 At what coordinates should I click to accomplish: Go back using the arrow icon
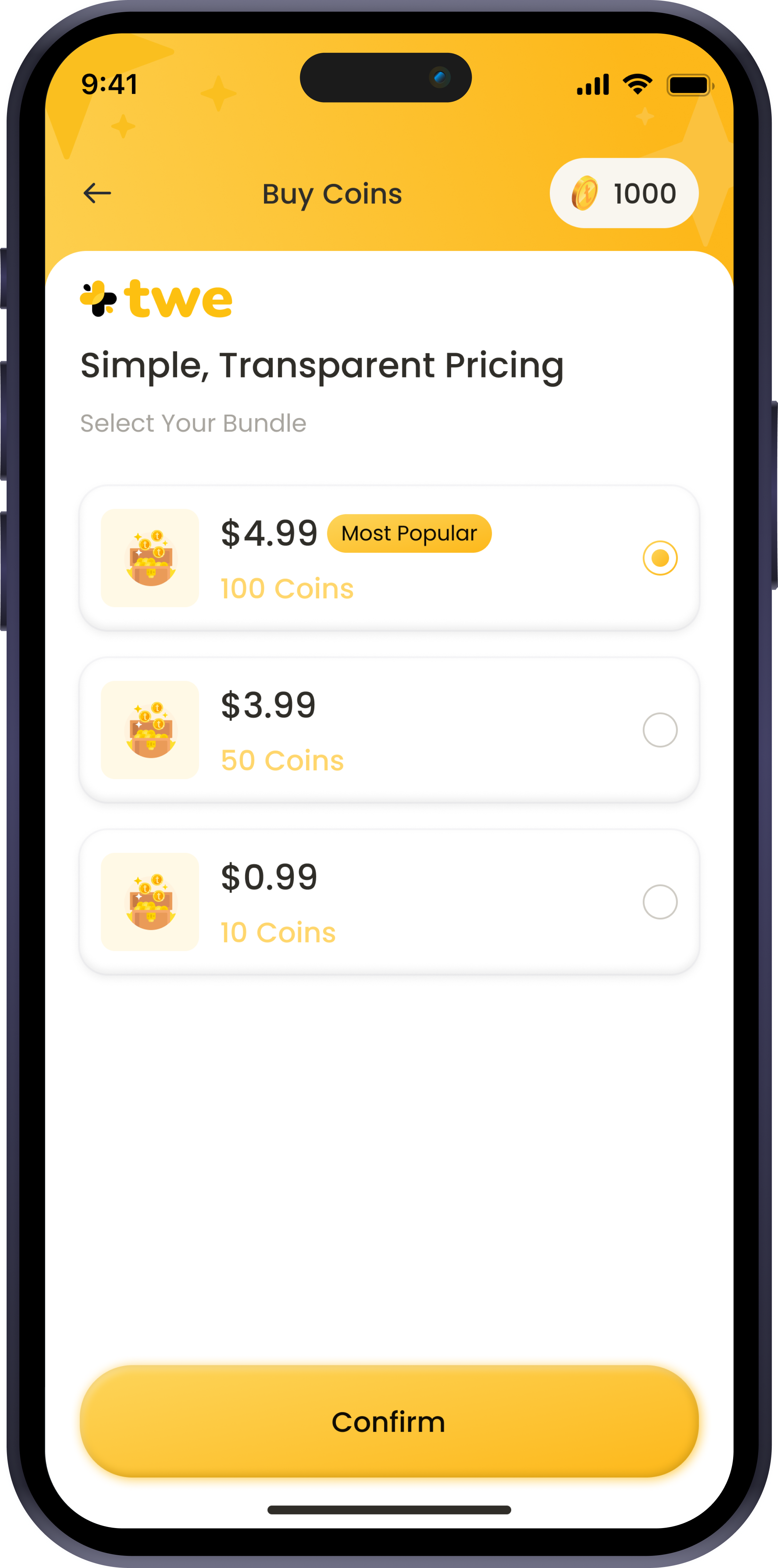(x=97, y=193)
